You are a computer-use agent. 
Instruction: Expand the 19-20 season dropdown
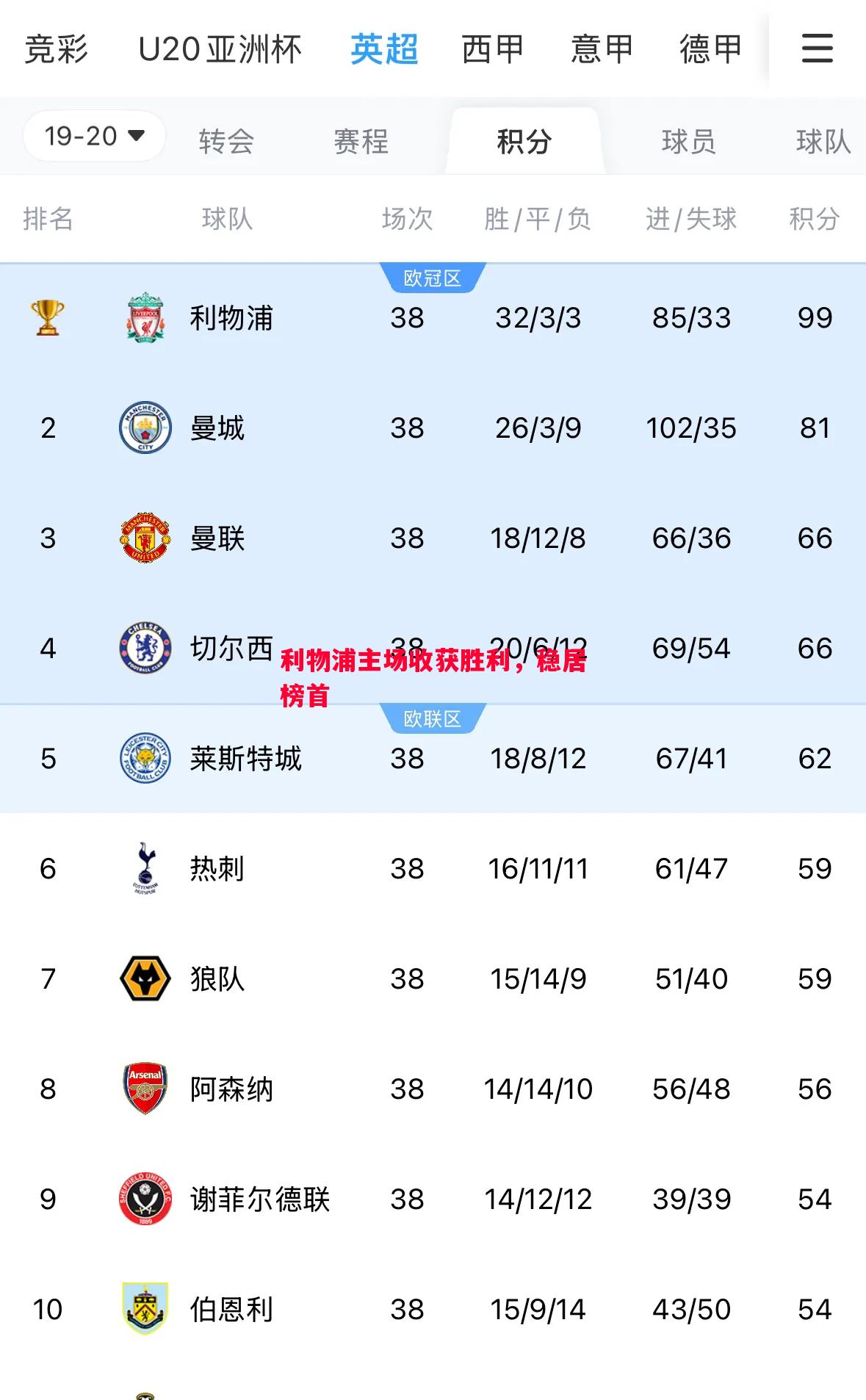click(94, 136)
